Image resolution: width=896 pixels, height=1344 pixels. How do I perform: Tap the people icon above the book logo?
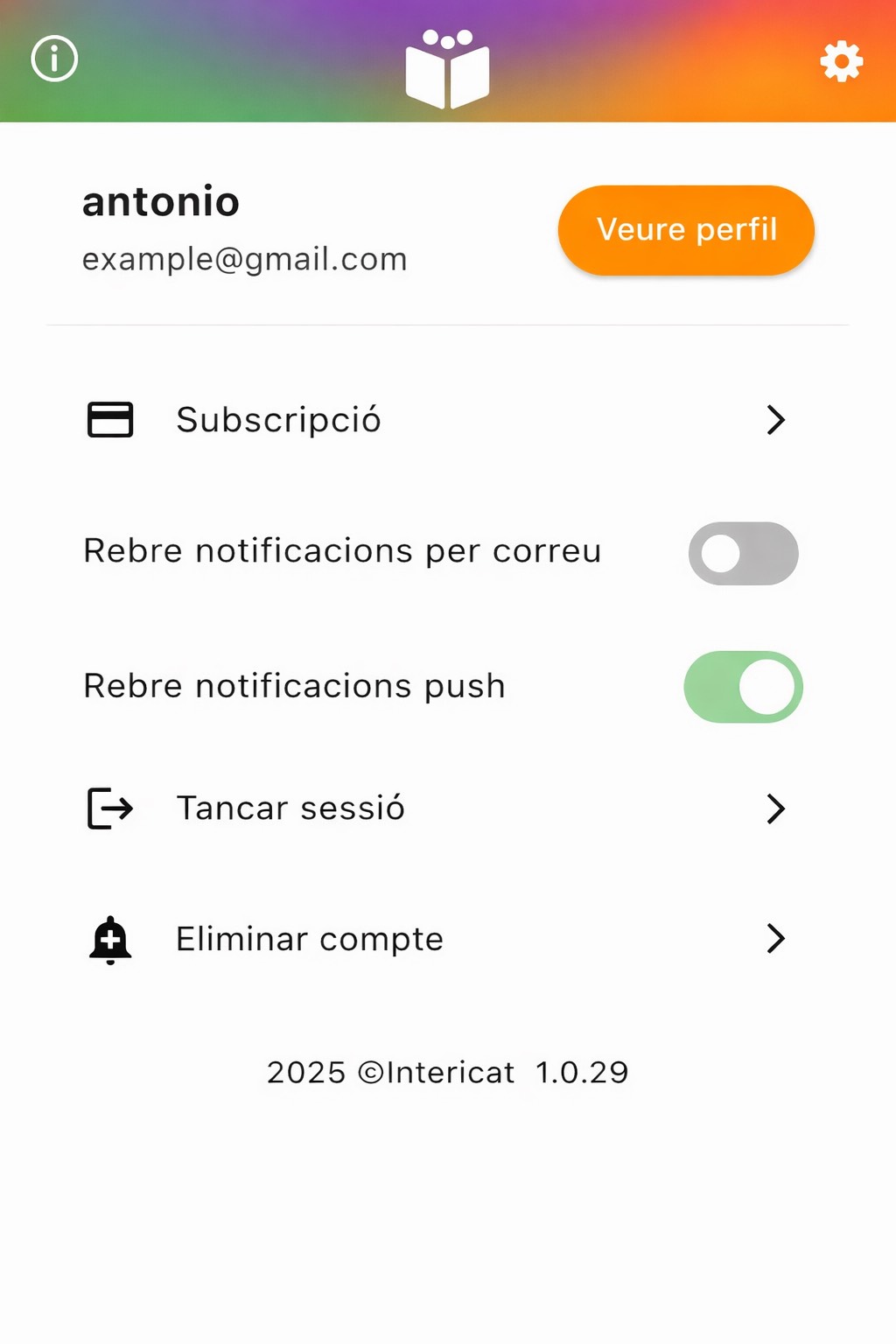448,39
